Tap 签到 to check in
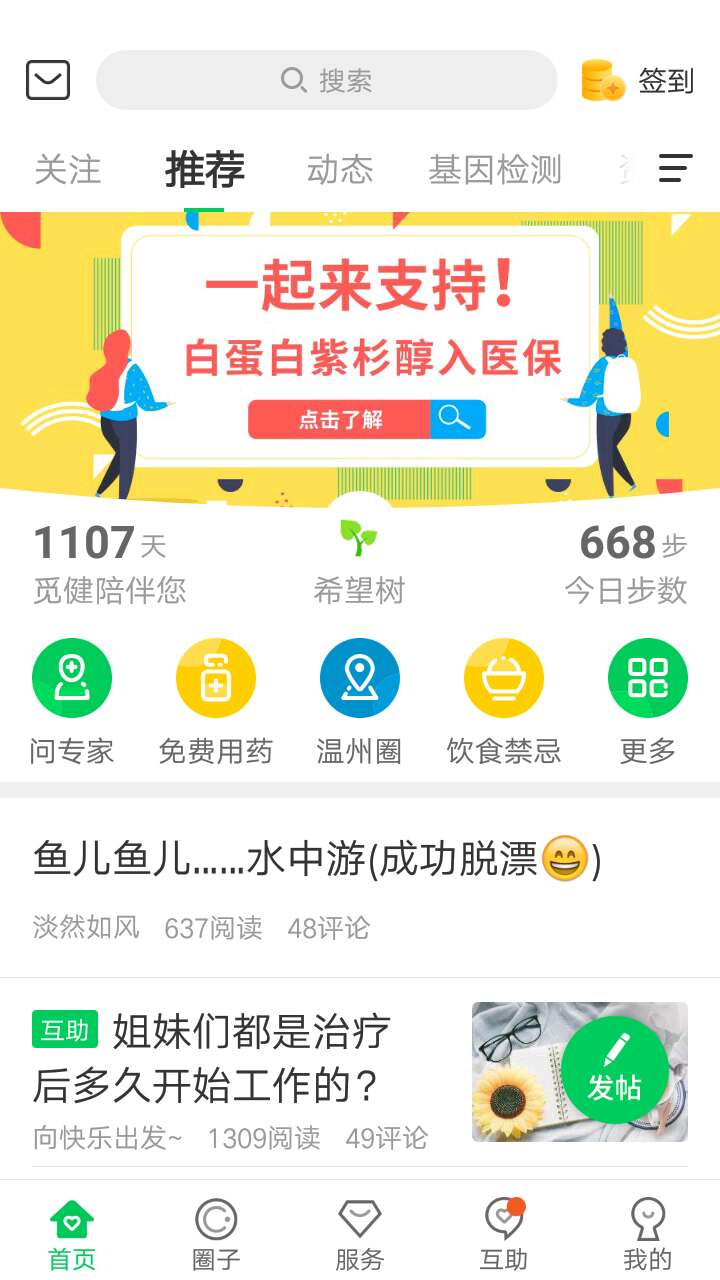Image resolution: width=720 pixels, height=1280 pixels. [x=639, y=80]
